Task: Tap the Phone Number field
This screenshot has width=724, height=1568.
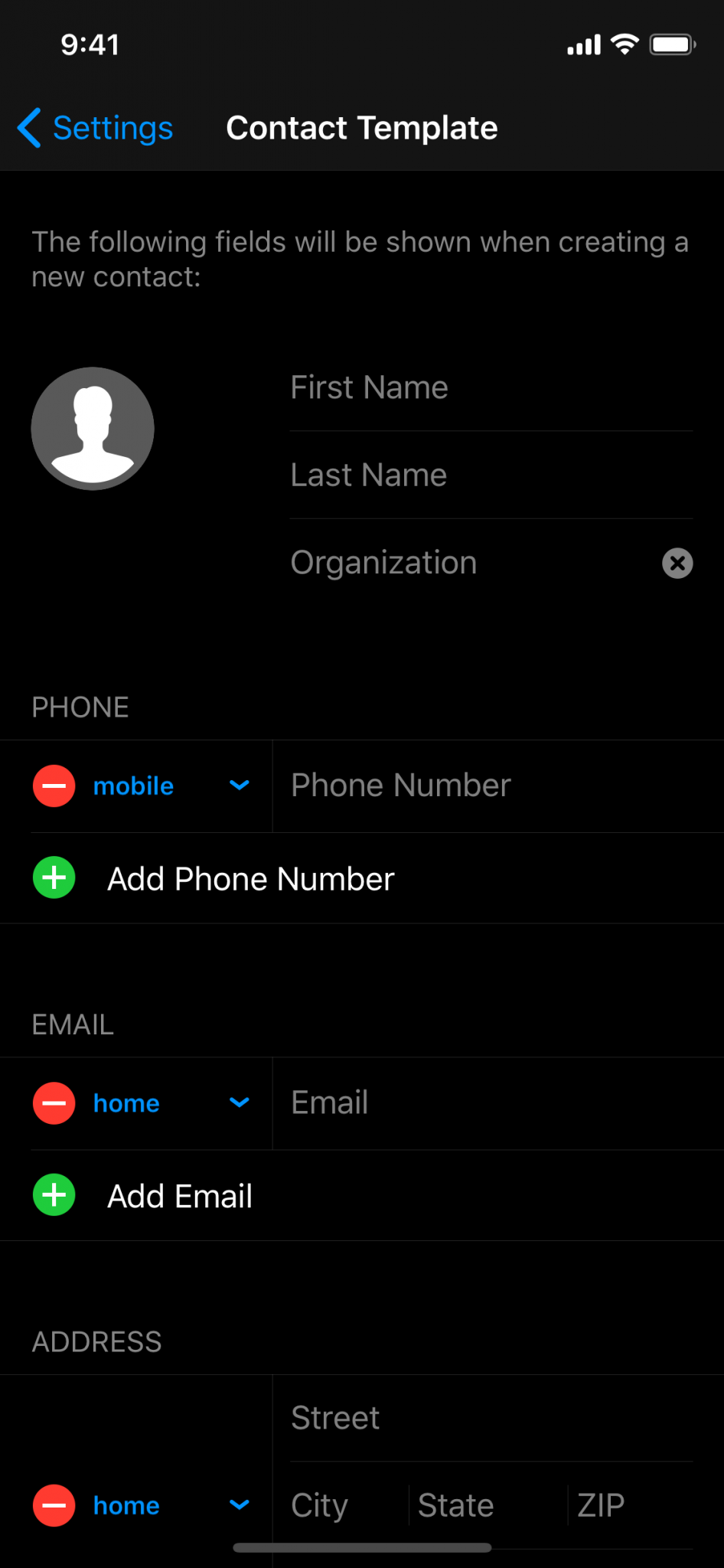Action: pos(498,786)
